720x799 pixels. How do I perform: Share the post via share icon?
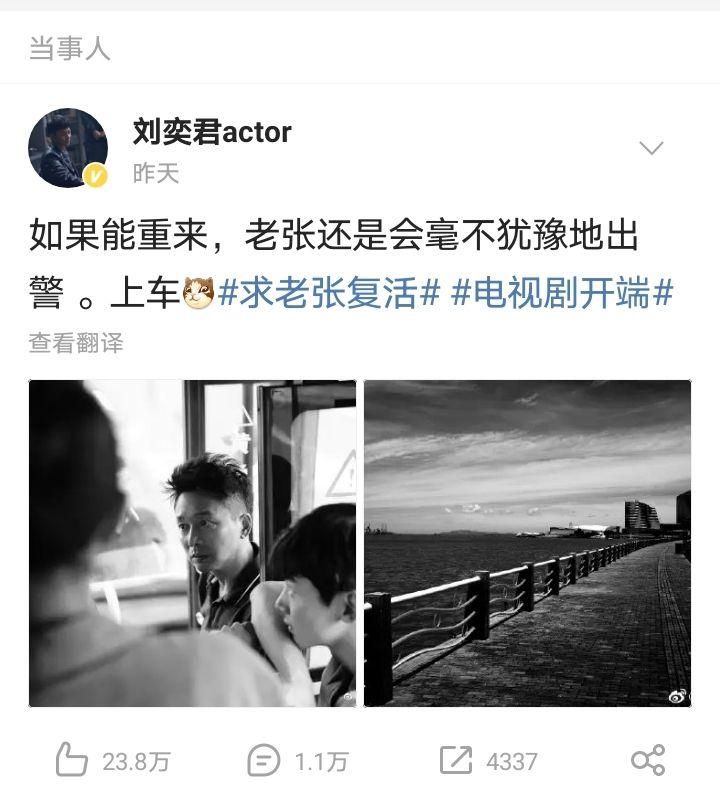click(648, 761)
